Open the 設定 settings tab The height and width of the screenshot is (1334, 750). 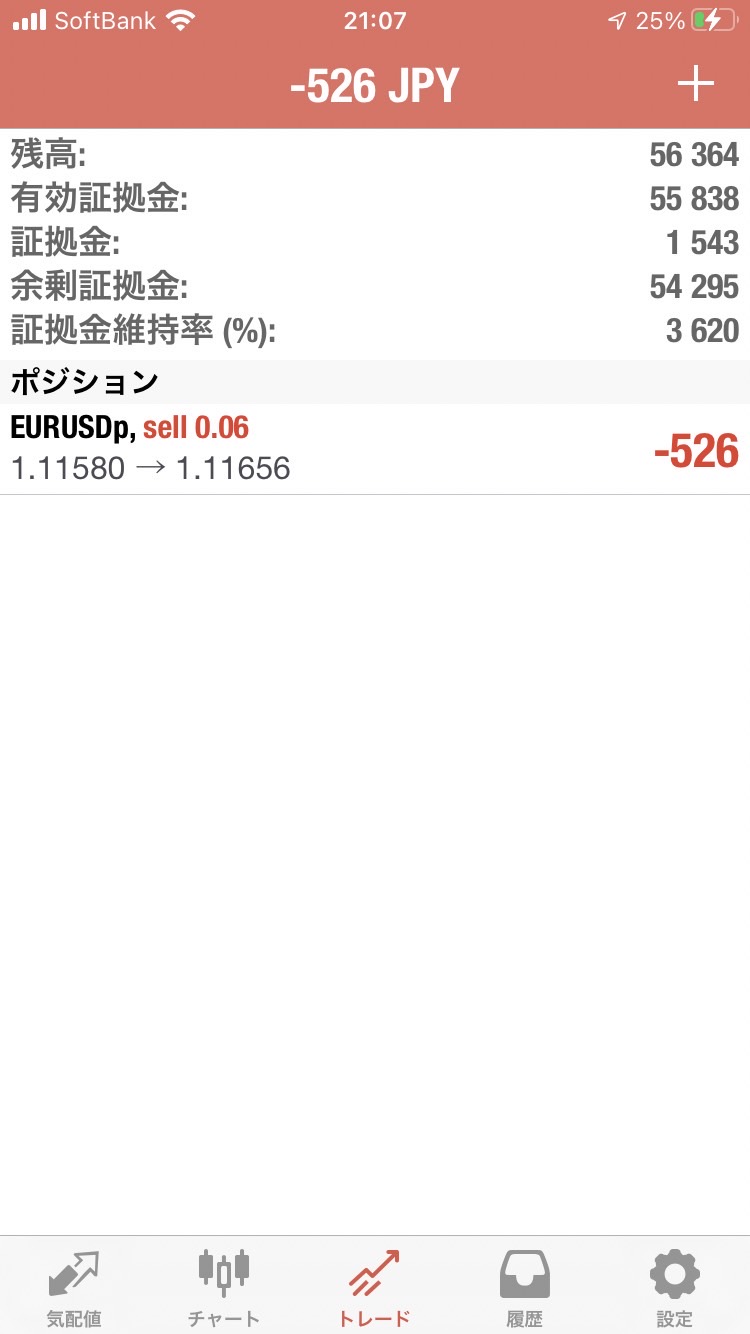coord(675,1288)
